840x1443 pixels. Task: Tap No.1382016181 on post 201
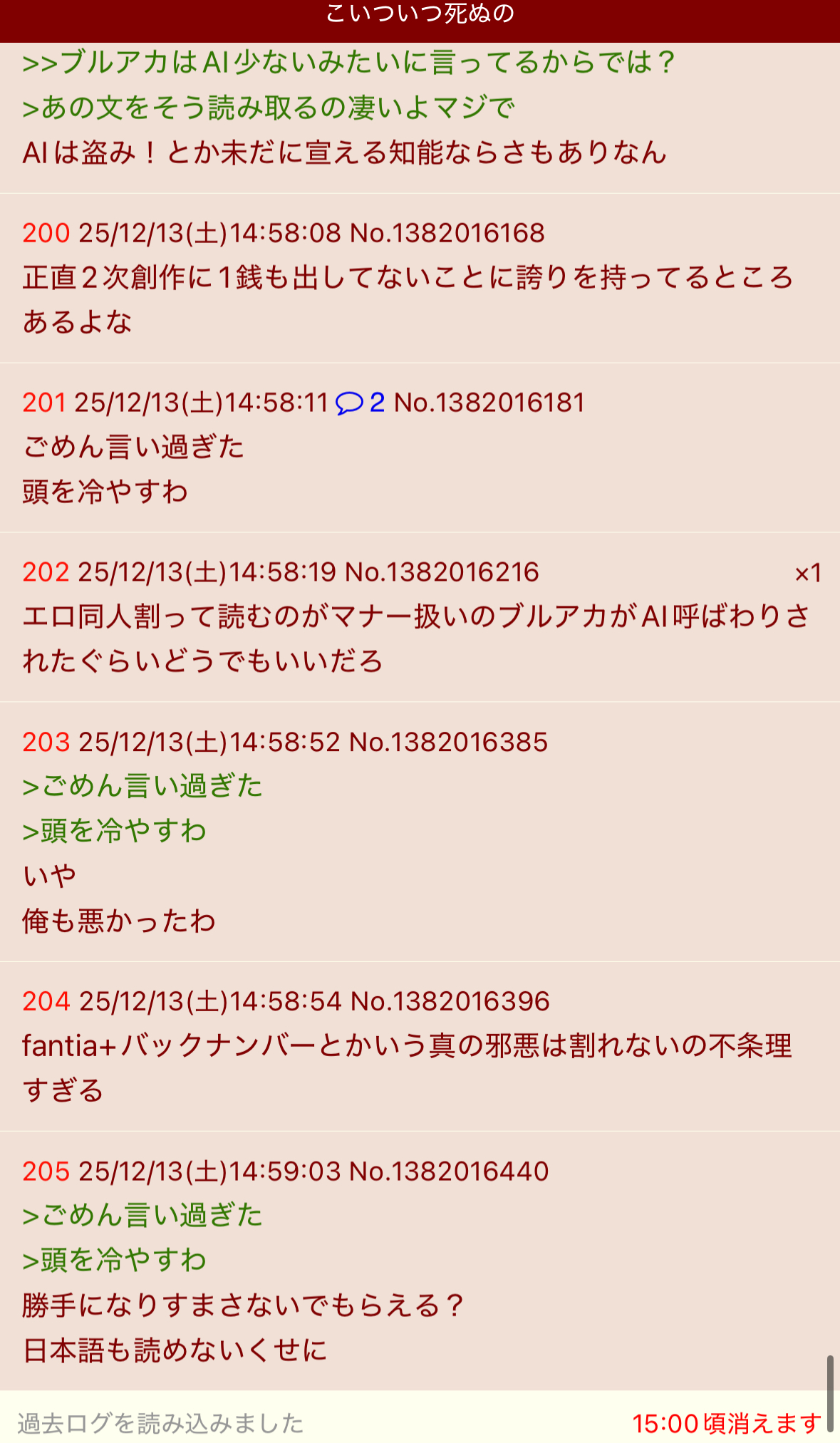coord(489,403)
